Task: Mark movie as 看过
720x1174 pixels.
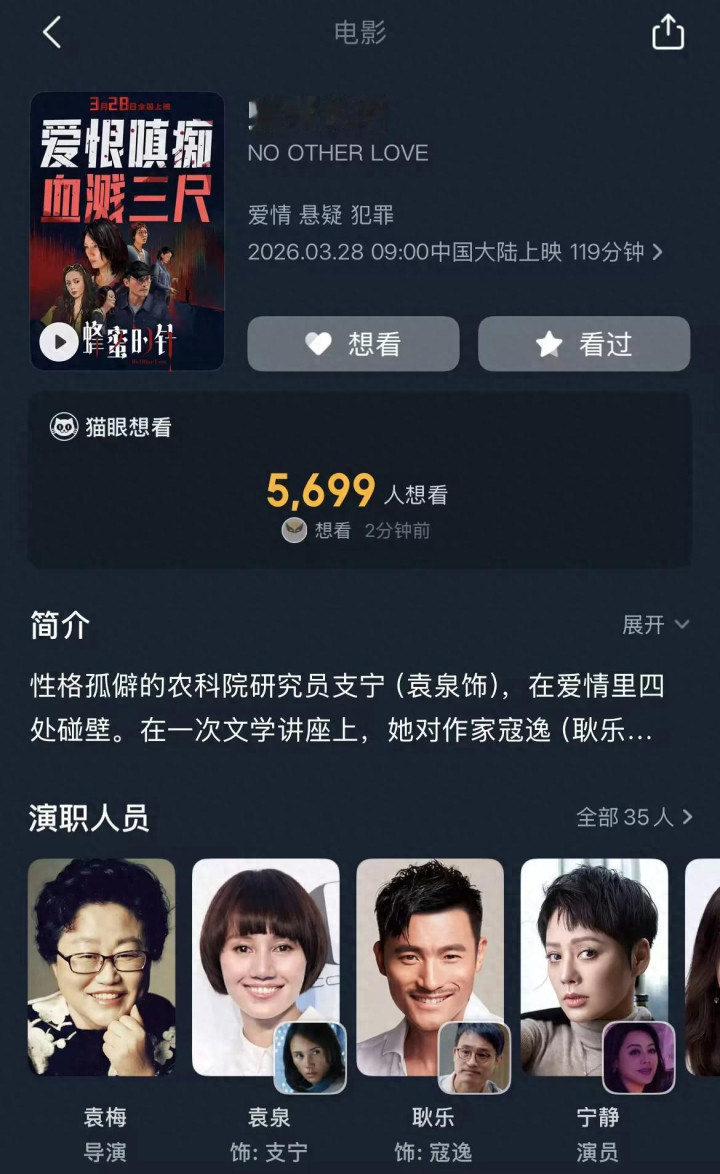Action: point(584,344)
